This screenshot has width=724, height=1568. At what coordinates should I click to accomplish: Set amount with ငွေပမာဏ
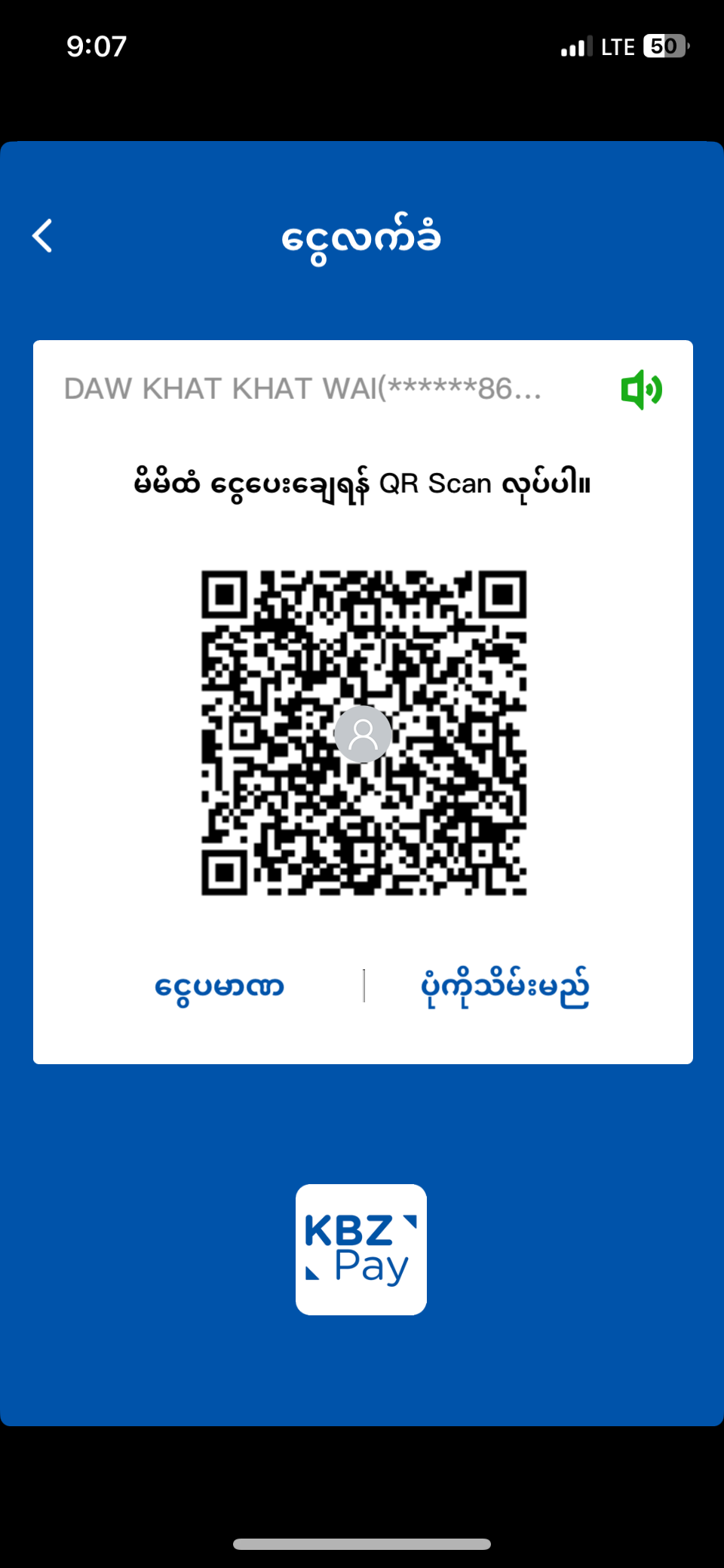point(219,987)
